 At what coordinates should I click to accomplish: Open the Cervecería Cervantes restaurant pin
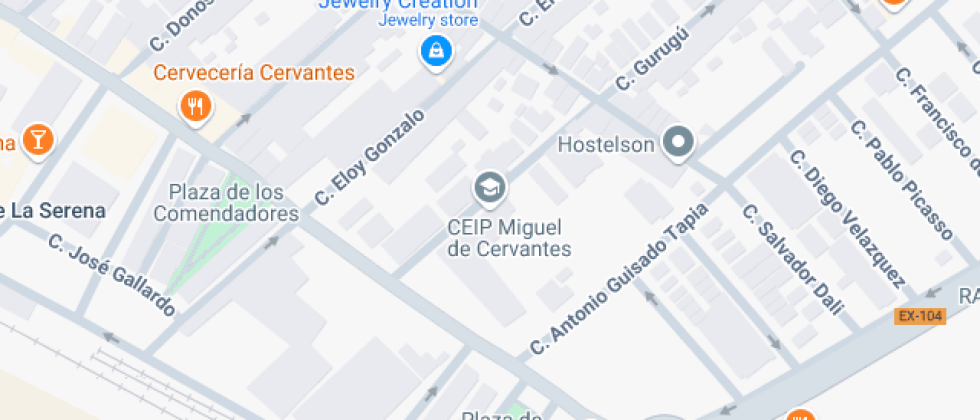pos(196,104)
